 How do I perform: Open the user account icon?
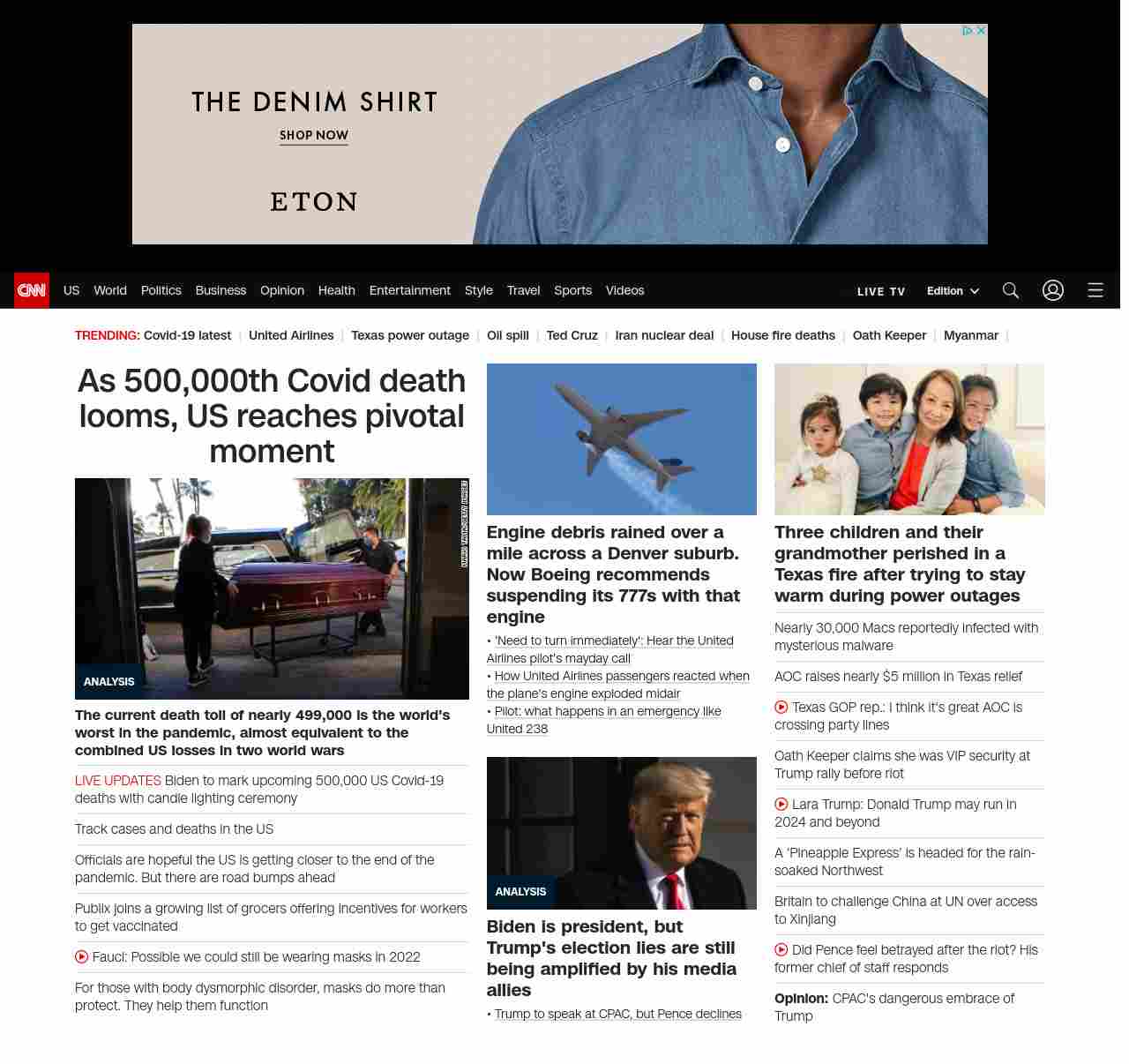coord(1053,290)
